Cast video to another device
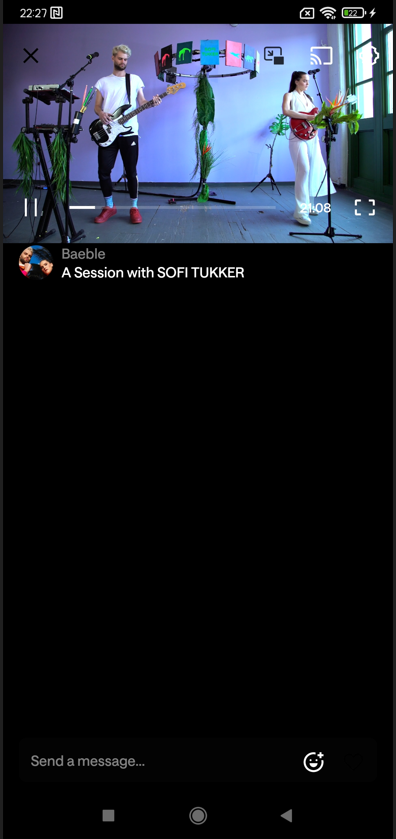 tap(321, 56)
